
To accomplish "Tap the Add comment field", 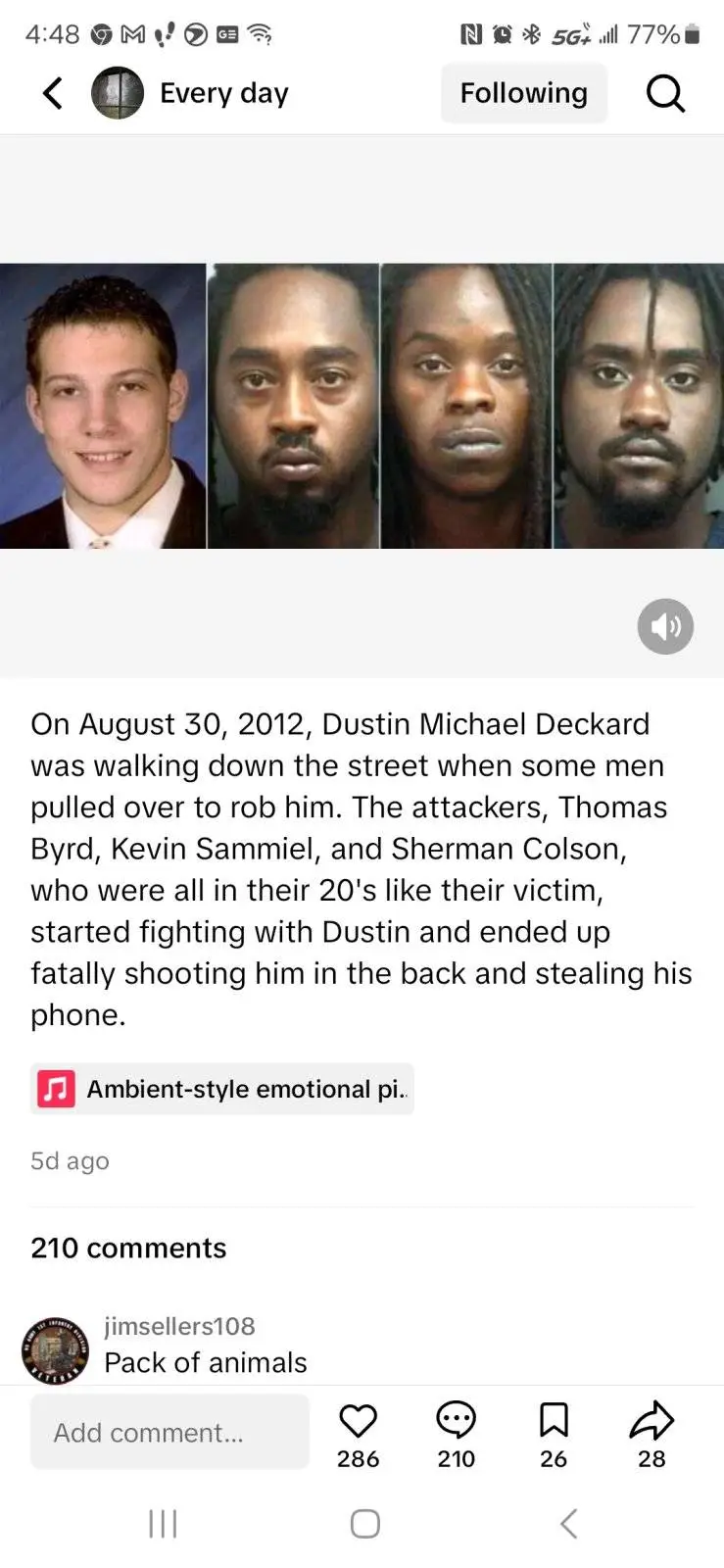I will click(x=169, y=1432).
